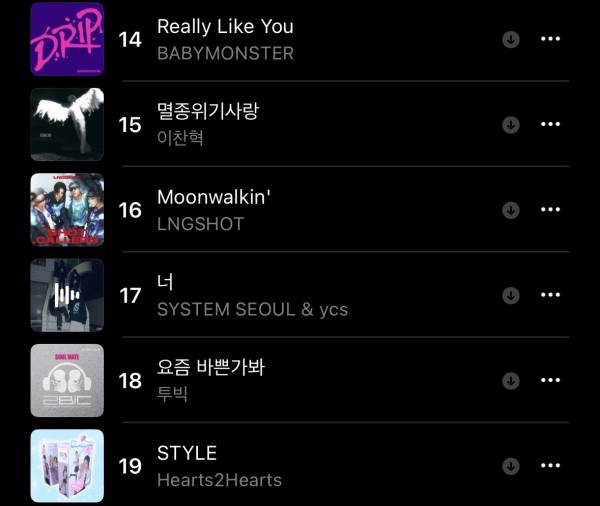
Task: Download the SYSTEM SEOUL & ycs track
Action: pyautogui.click(x=510, y=295)
